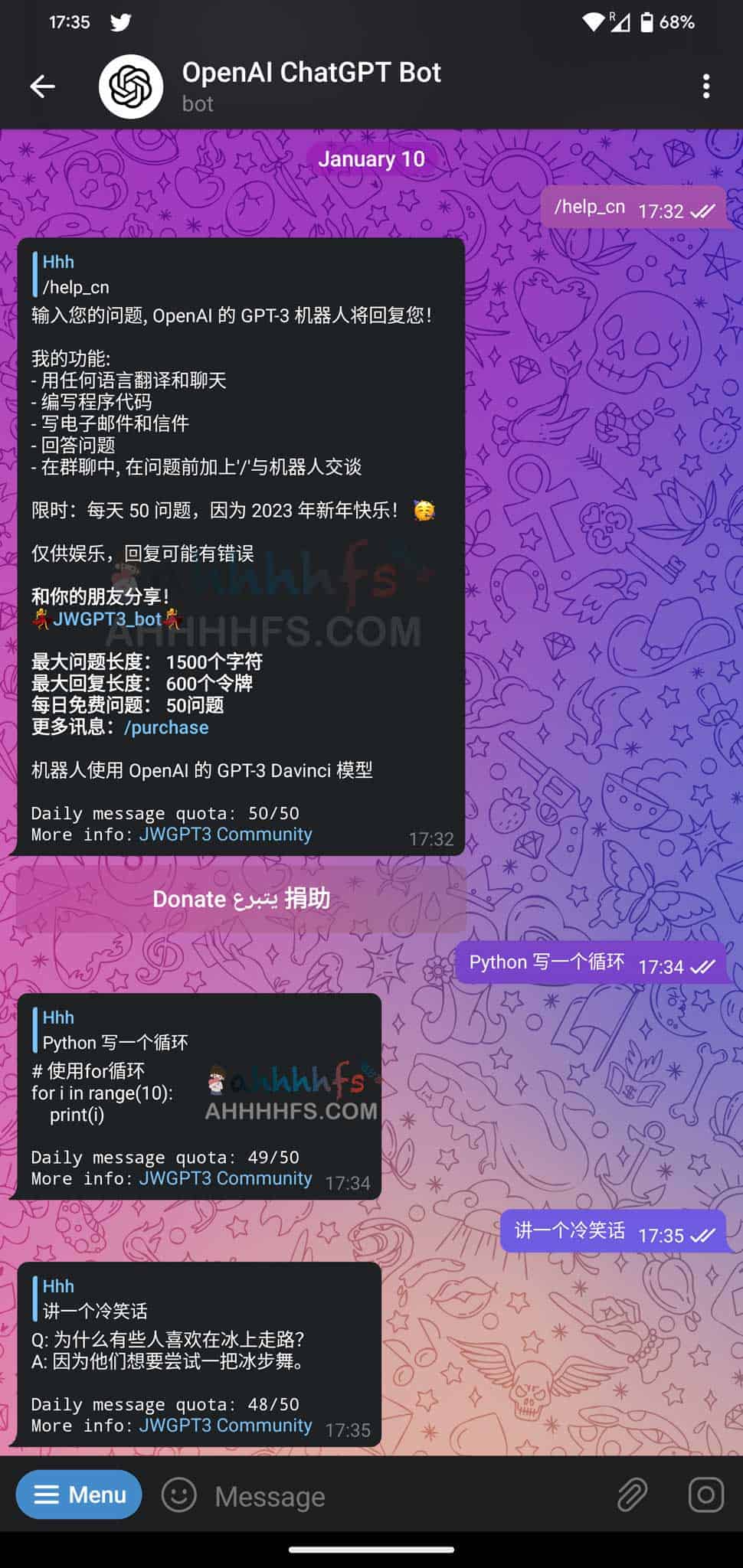The height and width of the screenshot is (1568, 743).
Task: Open the /purchase command link
Action: (x=165, y=727)
